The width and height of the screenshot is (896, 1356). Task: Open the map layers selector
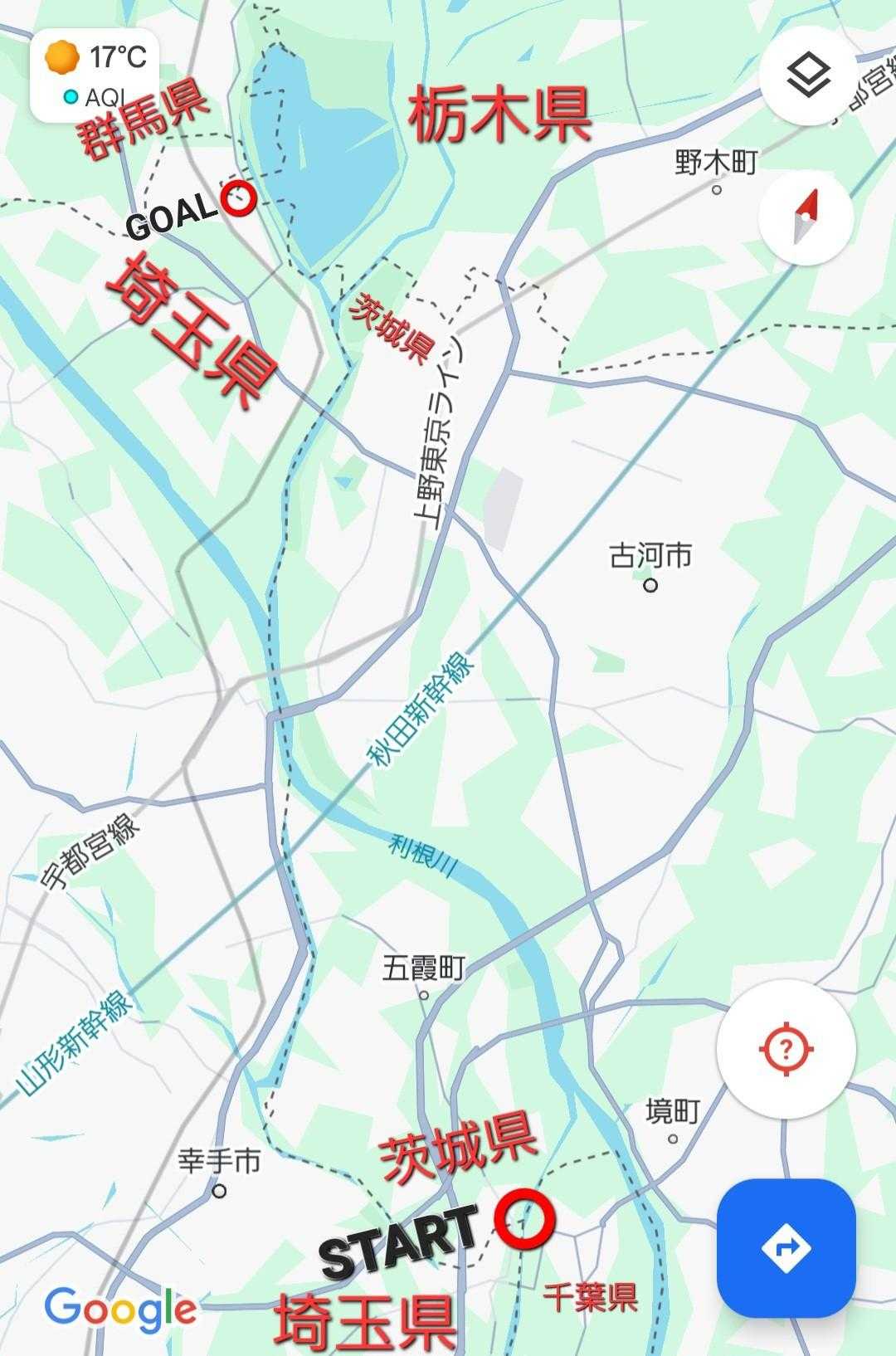[x=807, y=76]
